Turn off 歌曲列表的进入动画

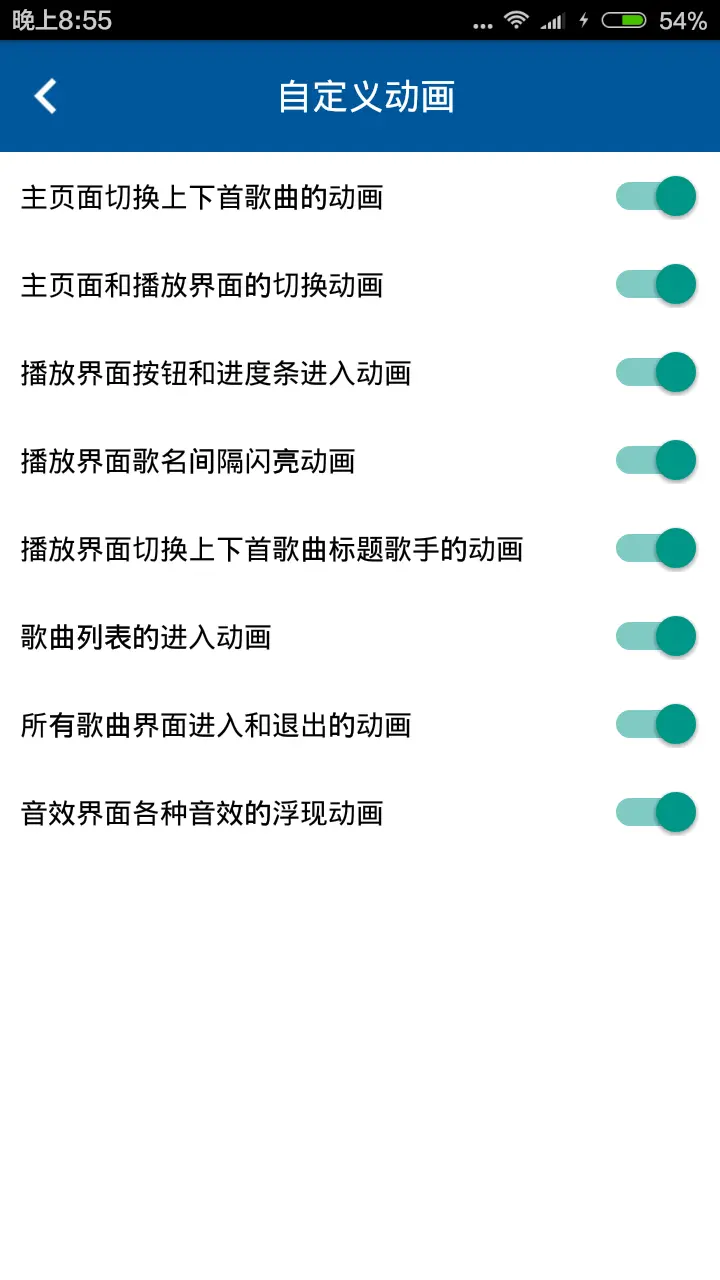tap(655, 636)
